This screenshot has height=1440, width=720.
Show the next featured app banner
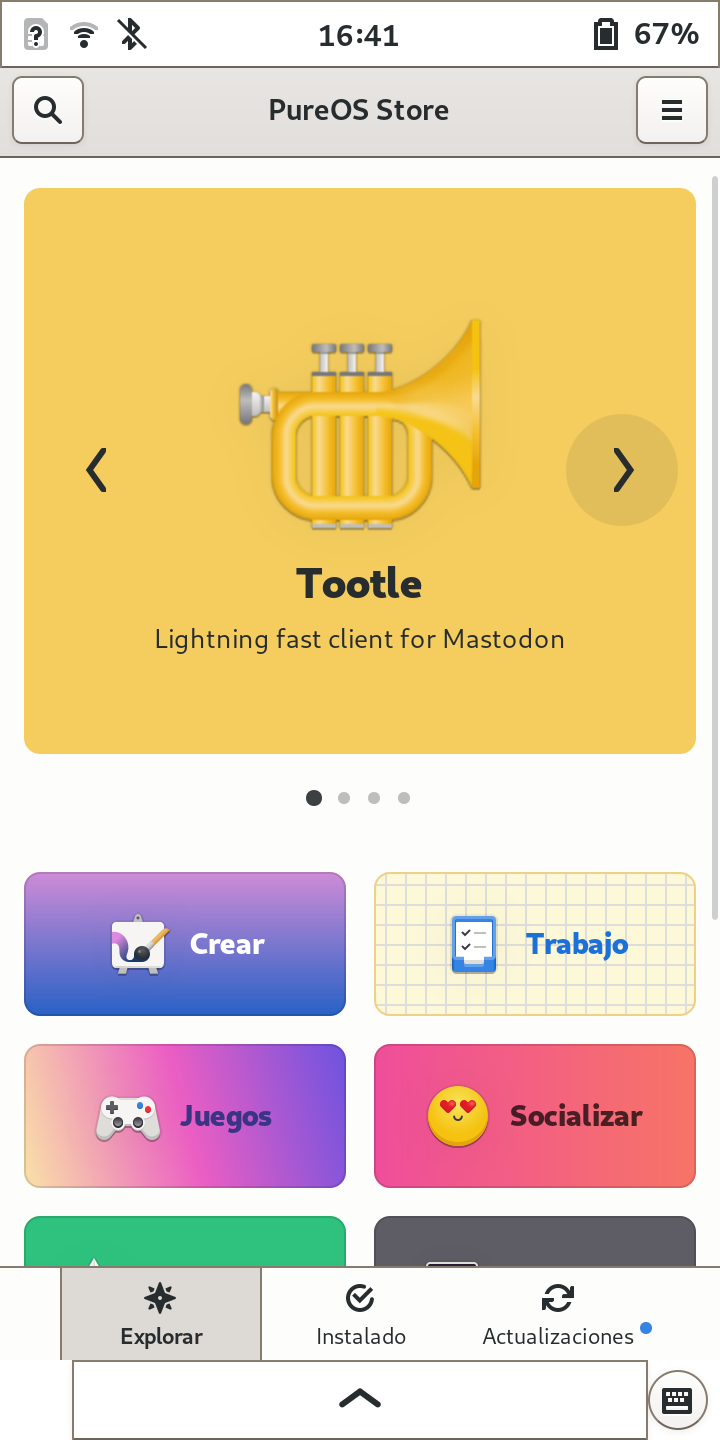[x=622, y=470]
